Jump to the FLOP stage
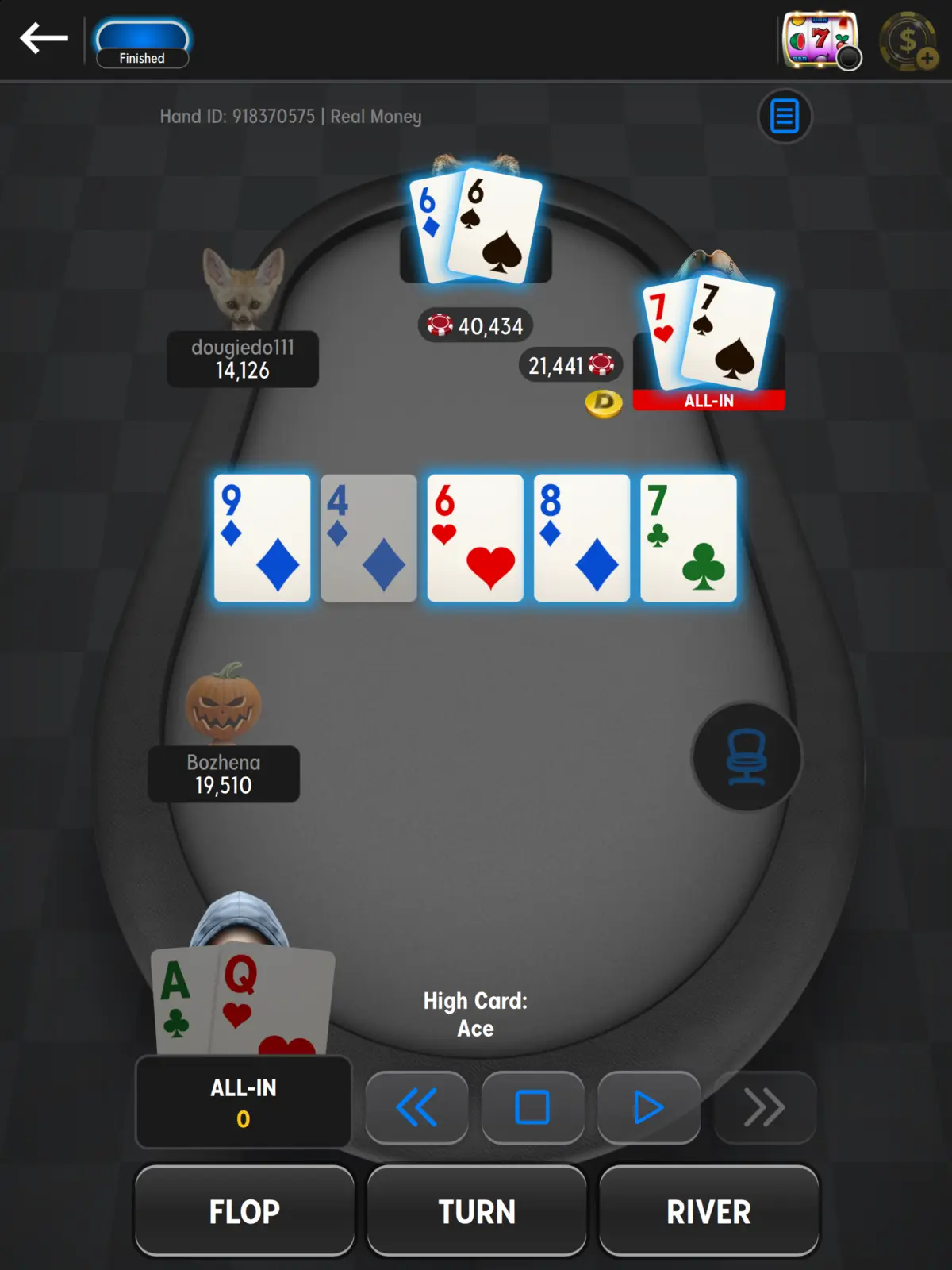This screenshot has width=952, height=1270. 244,1211
